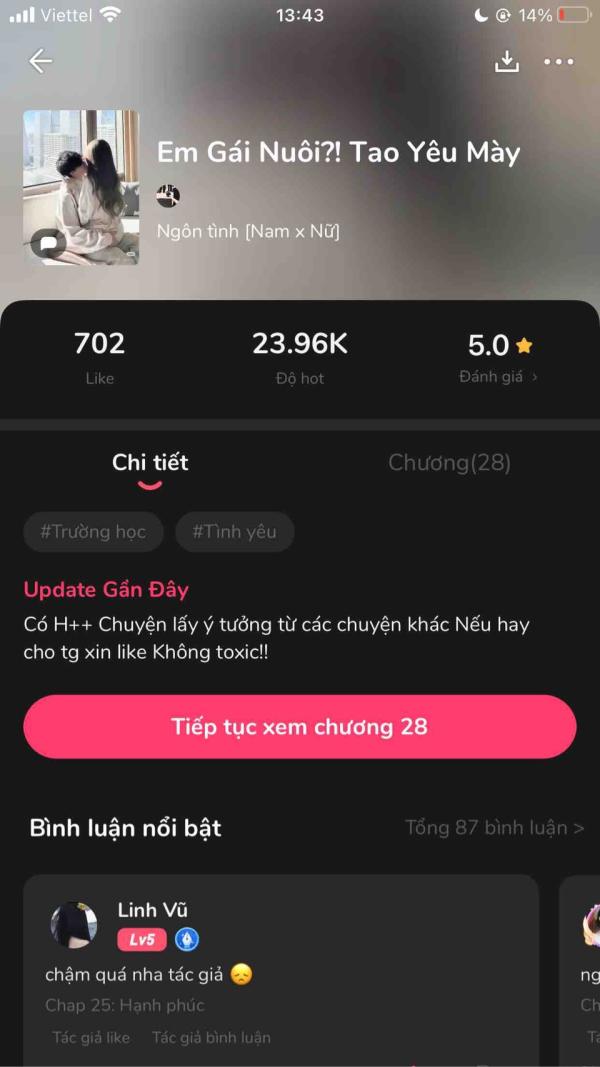View the author's profile avatar
The image size is (600, 1067).
coord(168,196)
